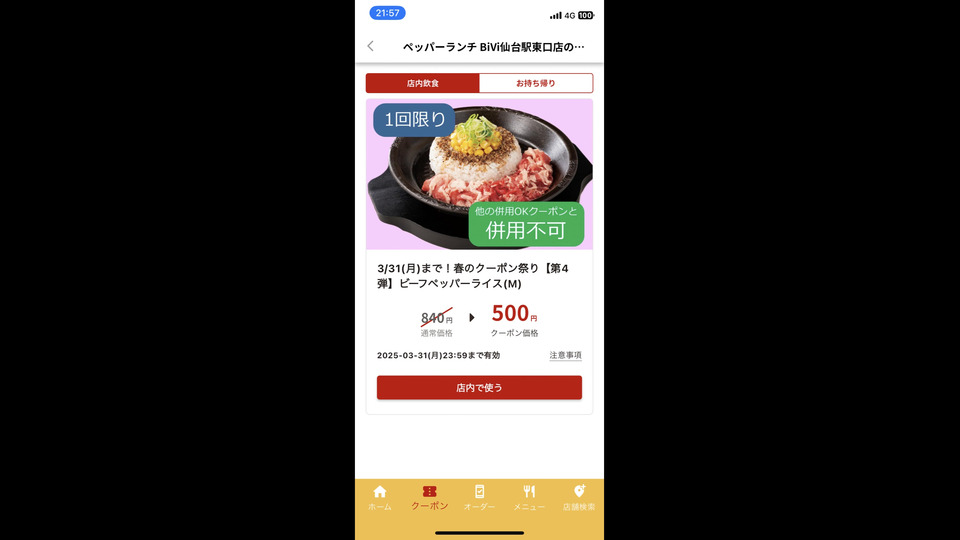Viewport: 960px width, 540px height.
Task: Go back using the top-left arrow
Action: tap(371, 46)
